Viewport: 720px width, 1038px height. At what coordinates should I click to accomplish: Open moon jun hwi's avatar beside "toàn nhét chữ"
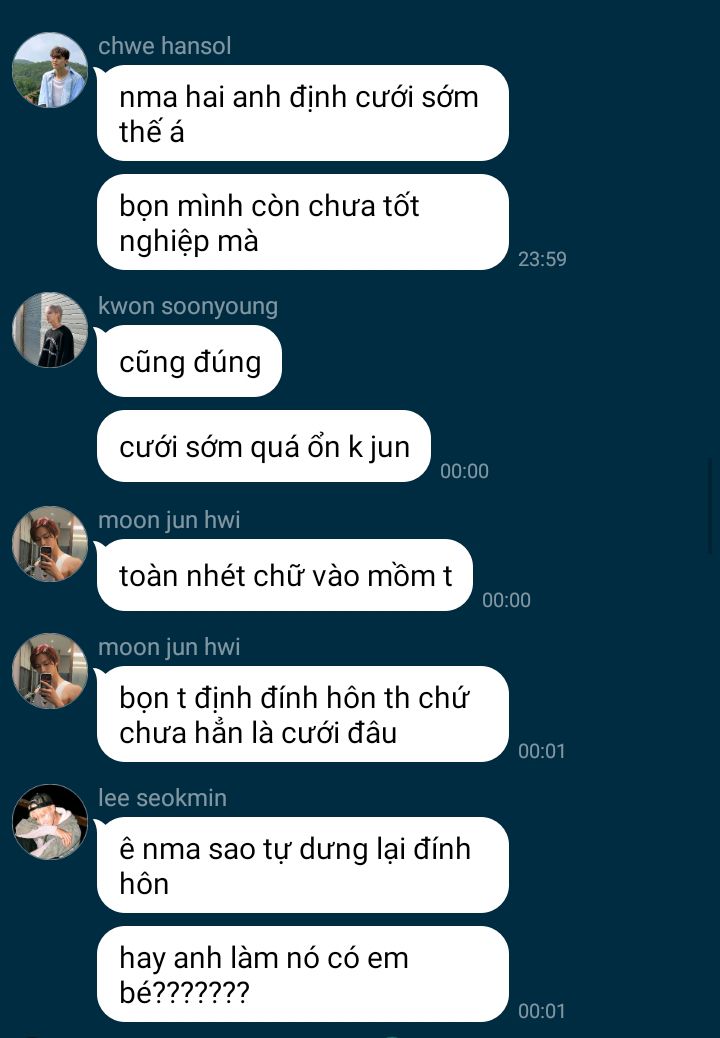pos(50,544)
